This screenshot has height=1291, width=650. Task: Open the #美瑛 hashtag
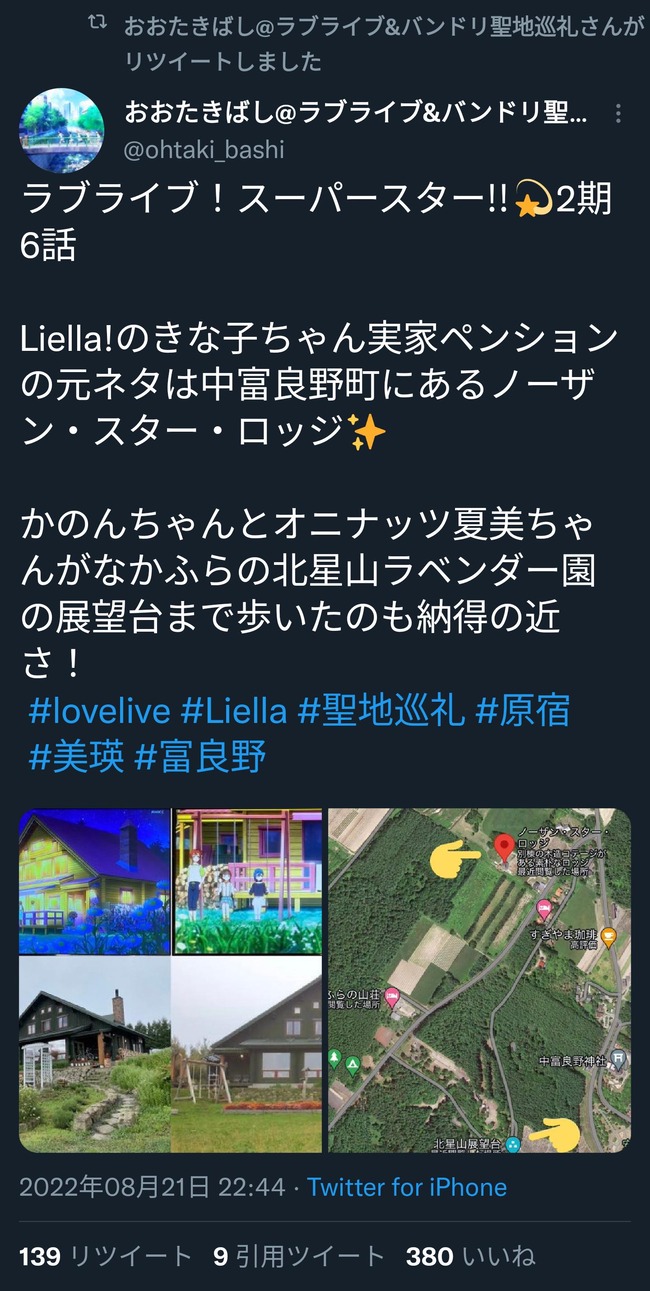coord(77,757)
